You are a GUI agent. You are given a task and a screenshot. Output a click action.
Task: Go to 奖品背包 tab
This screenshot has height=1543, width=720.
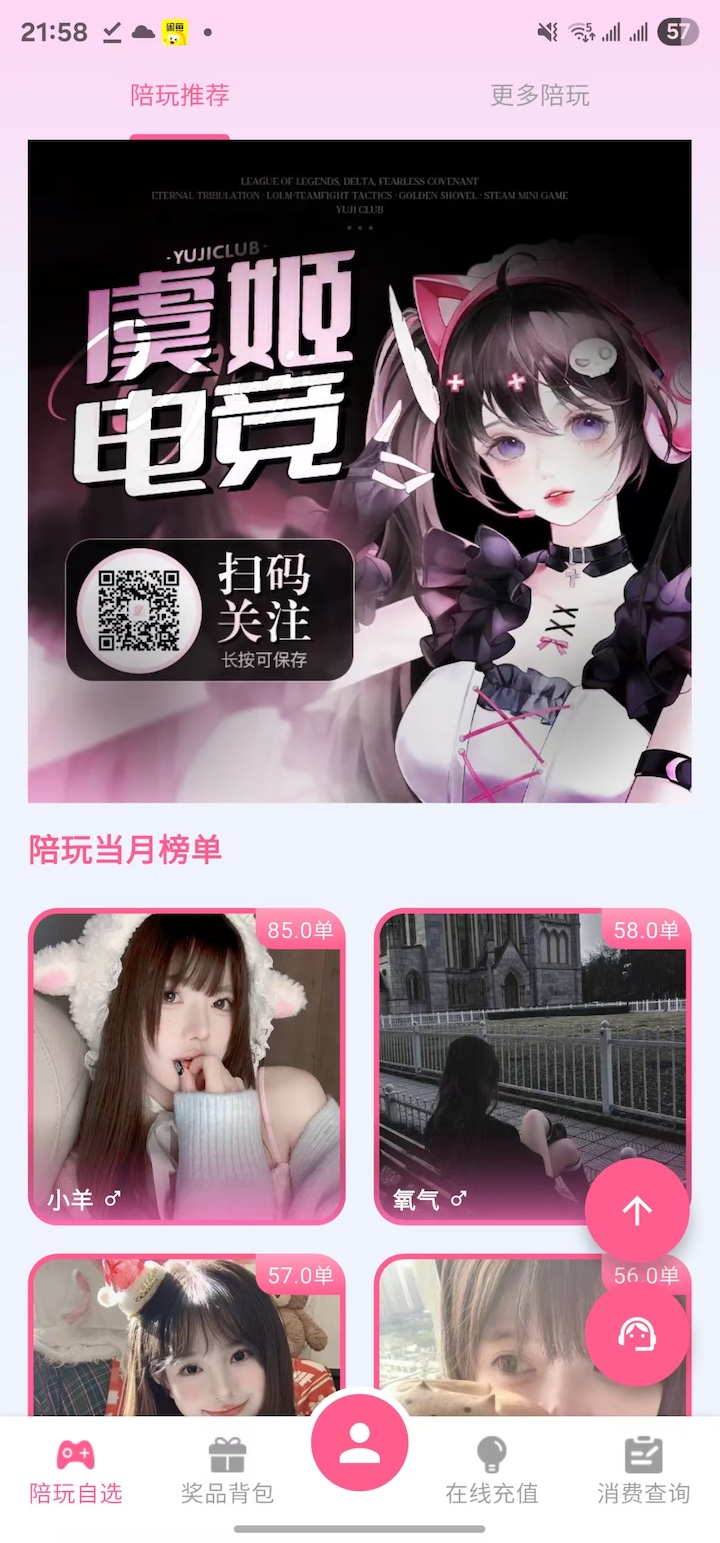click(x=227, y=1470)
